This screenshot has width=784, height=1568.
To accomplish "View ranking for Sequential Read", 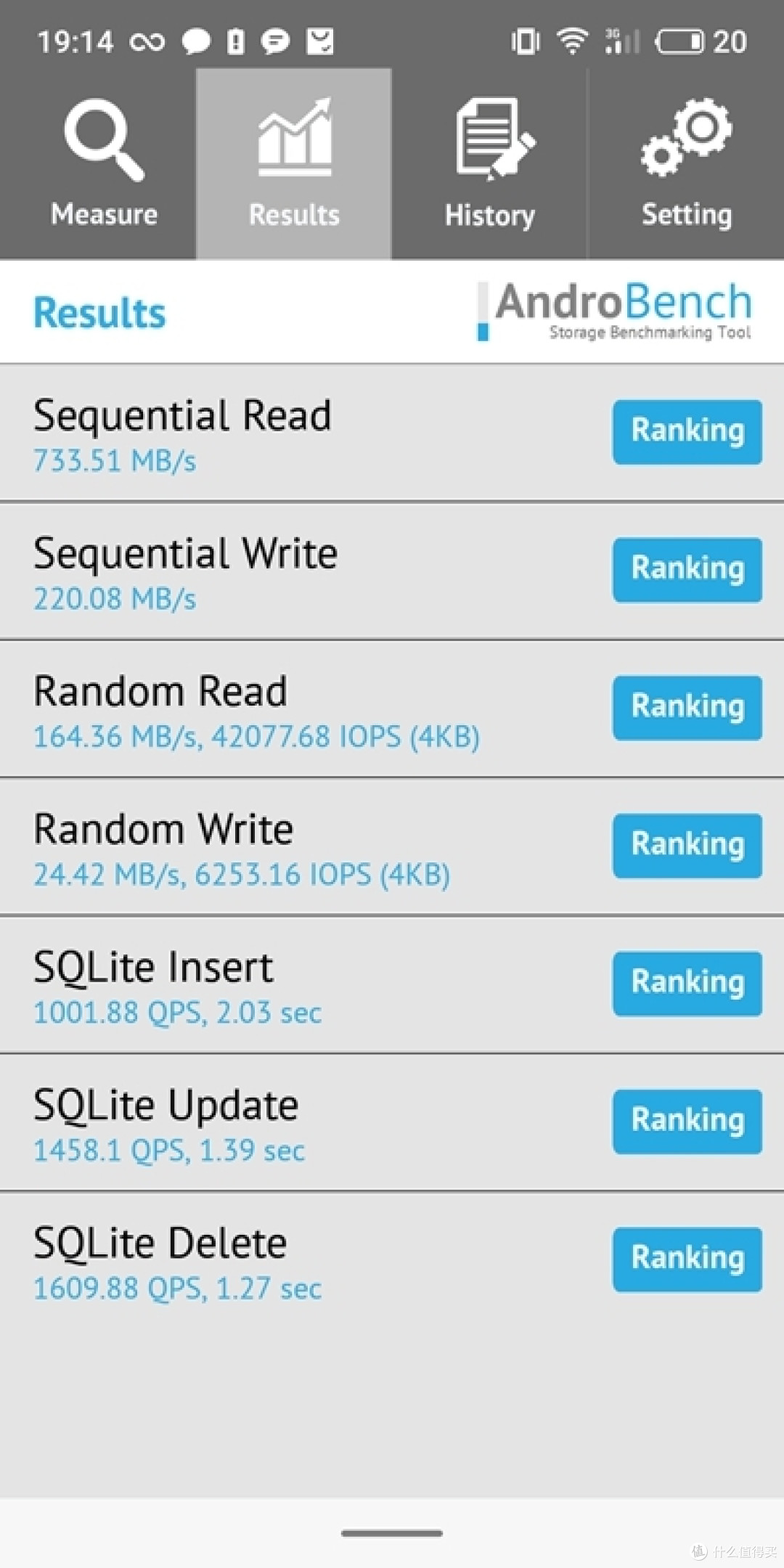I will (687, 432).
